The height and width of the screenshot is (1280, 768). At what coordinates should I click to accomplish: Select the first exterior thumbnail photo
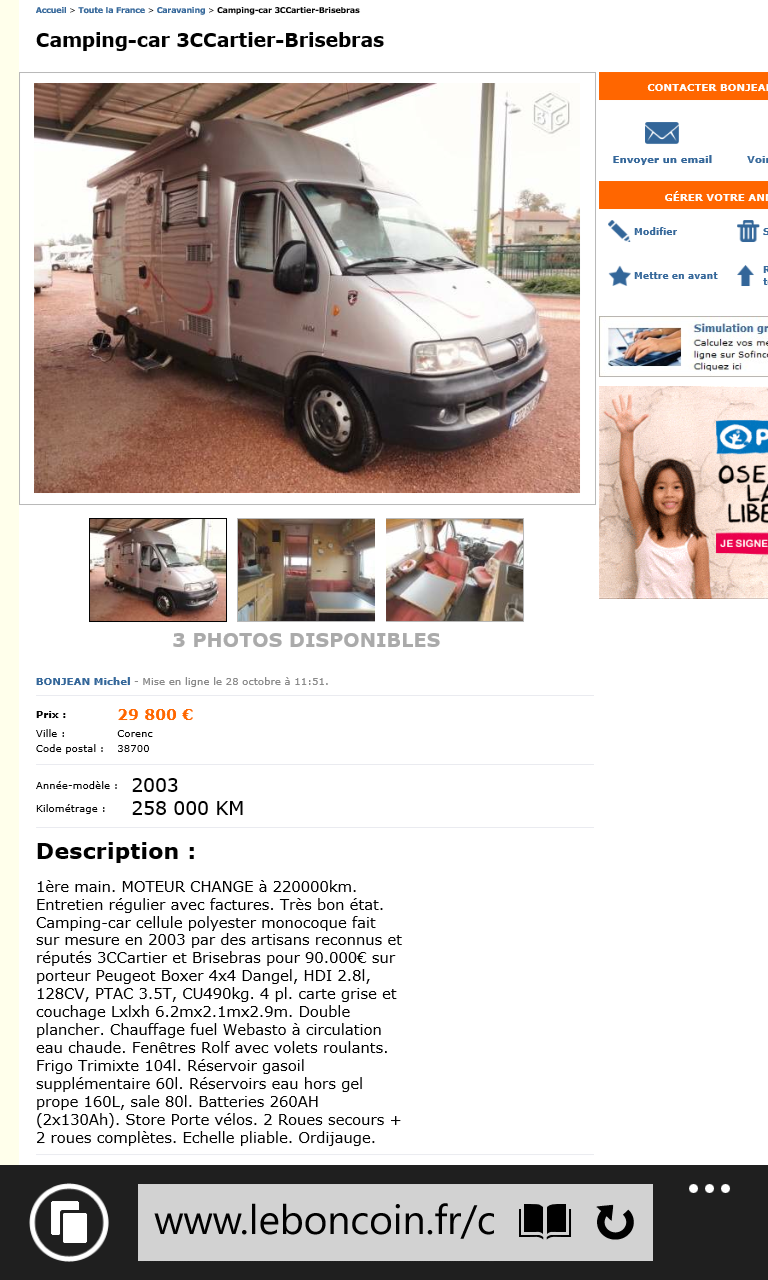pos(158,570)
